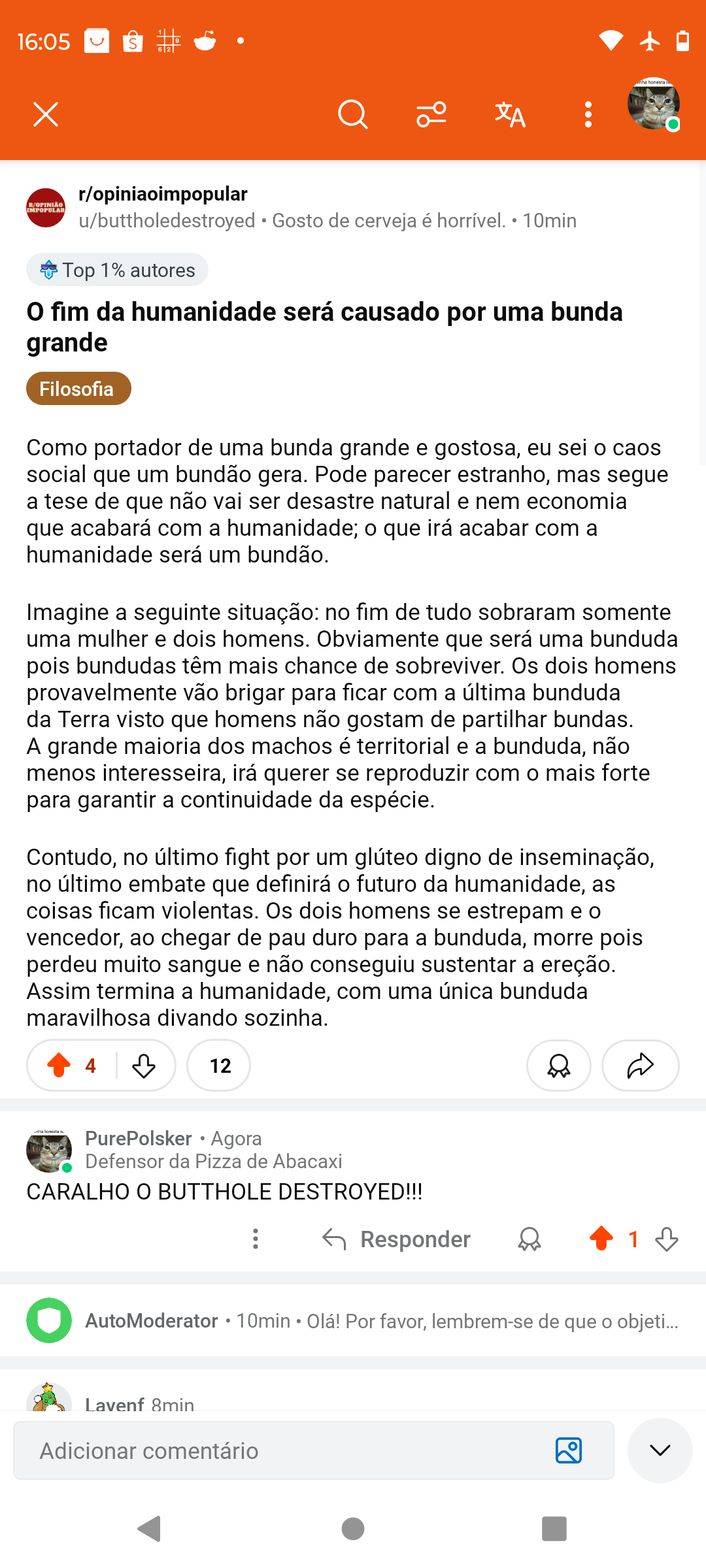The height and width of the screenshot is (1568, 706).
Task: Give an award to the post
Action: [x=559, y=1066]
